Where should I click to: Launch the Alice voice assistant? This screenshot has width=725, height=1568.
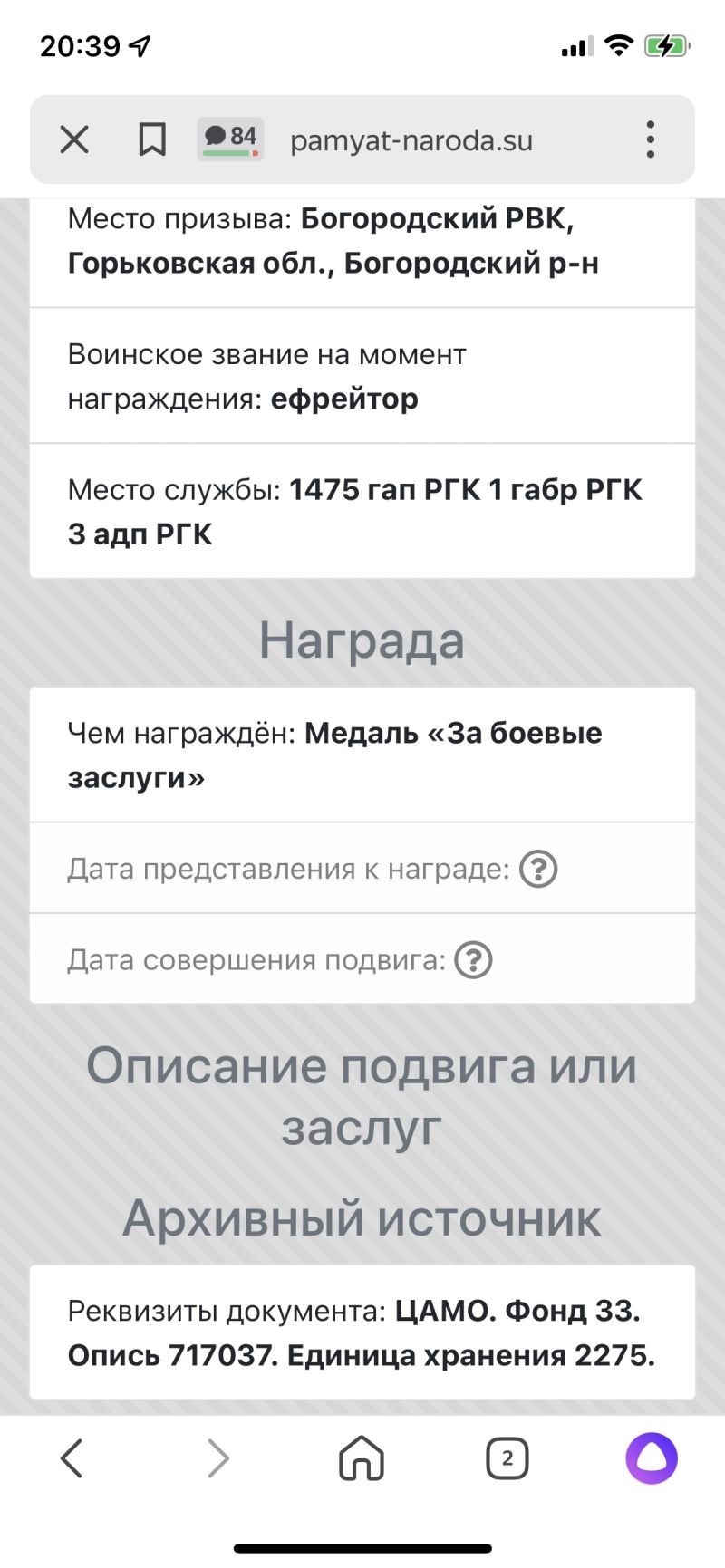point(652,1458)
